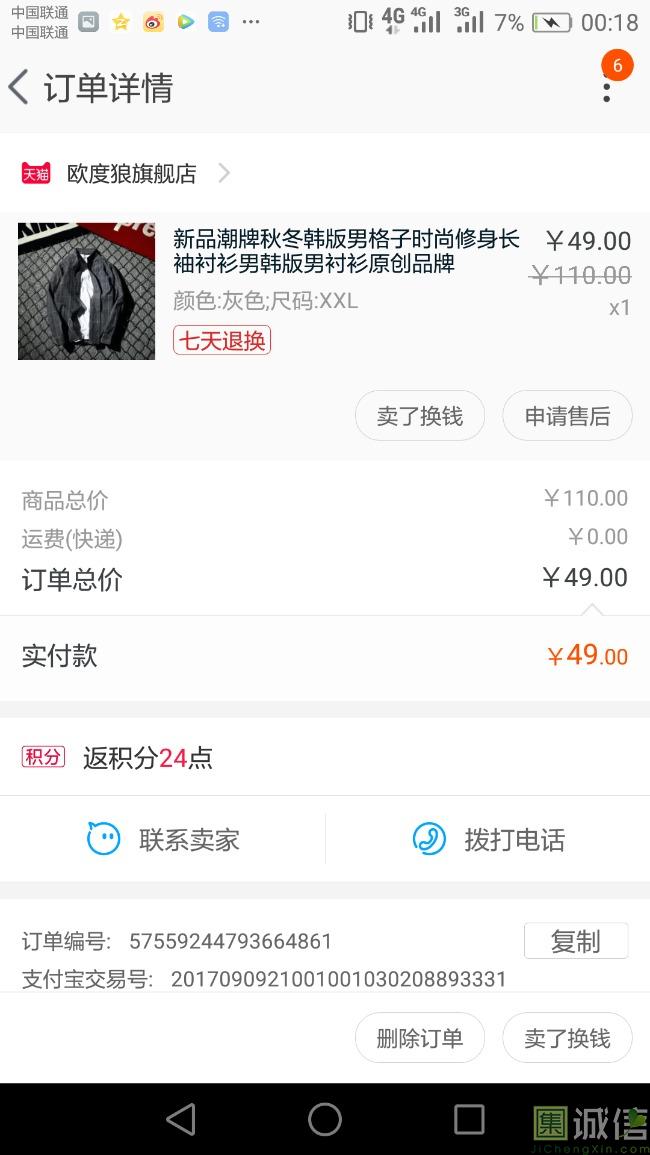Tap 申请售后 to request after-sales service
This screenshot has height=1155, width=650.
pyautogui.click(x=567, y=416)
